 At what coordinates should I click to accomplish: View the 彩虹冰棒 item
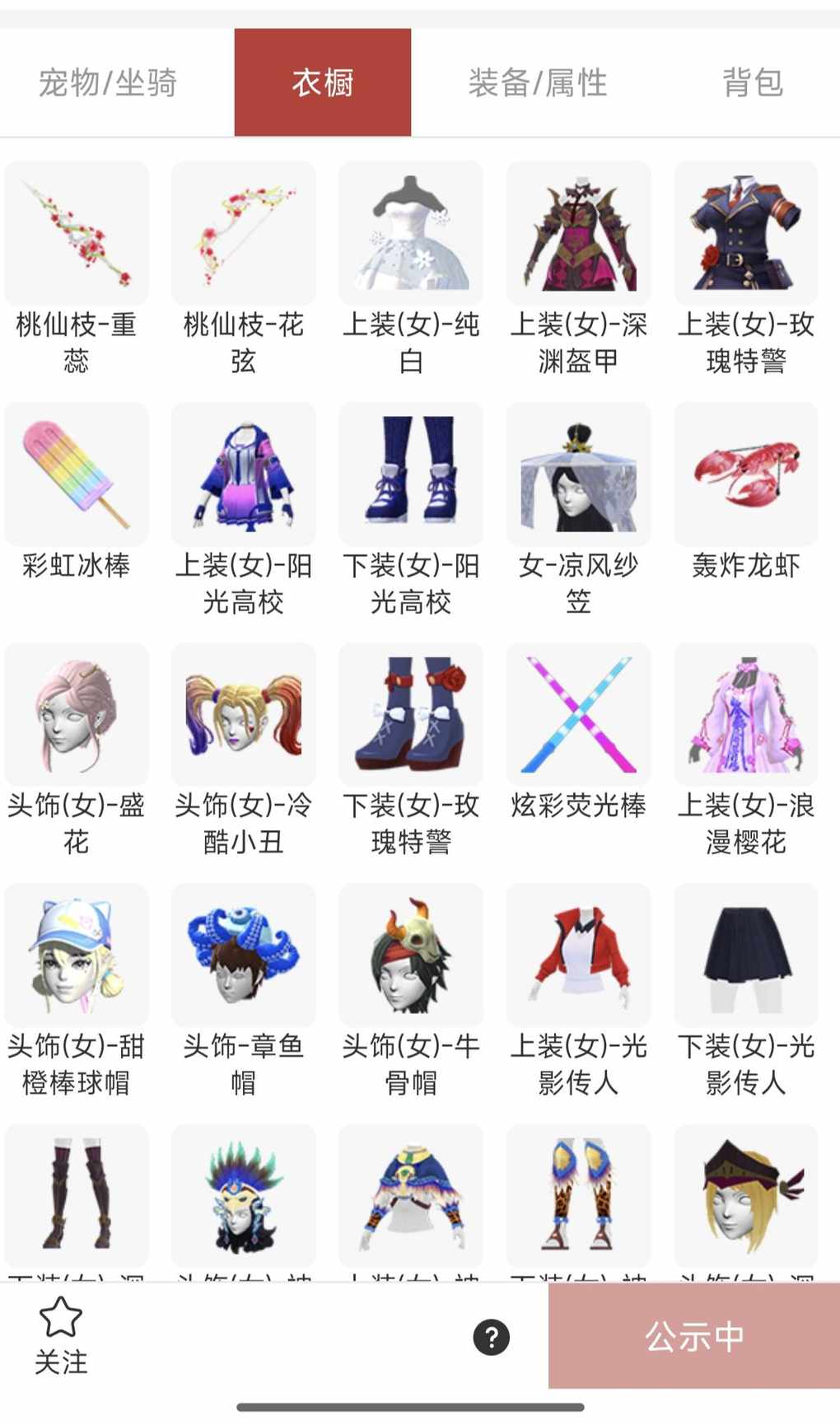[x=77, y=474]
